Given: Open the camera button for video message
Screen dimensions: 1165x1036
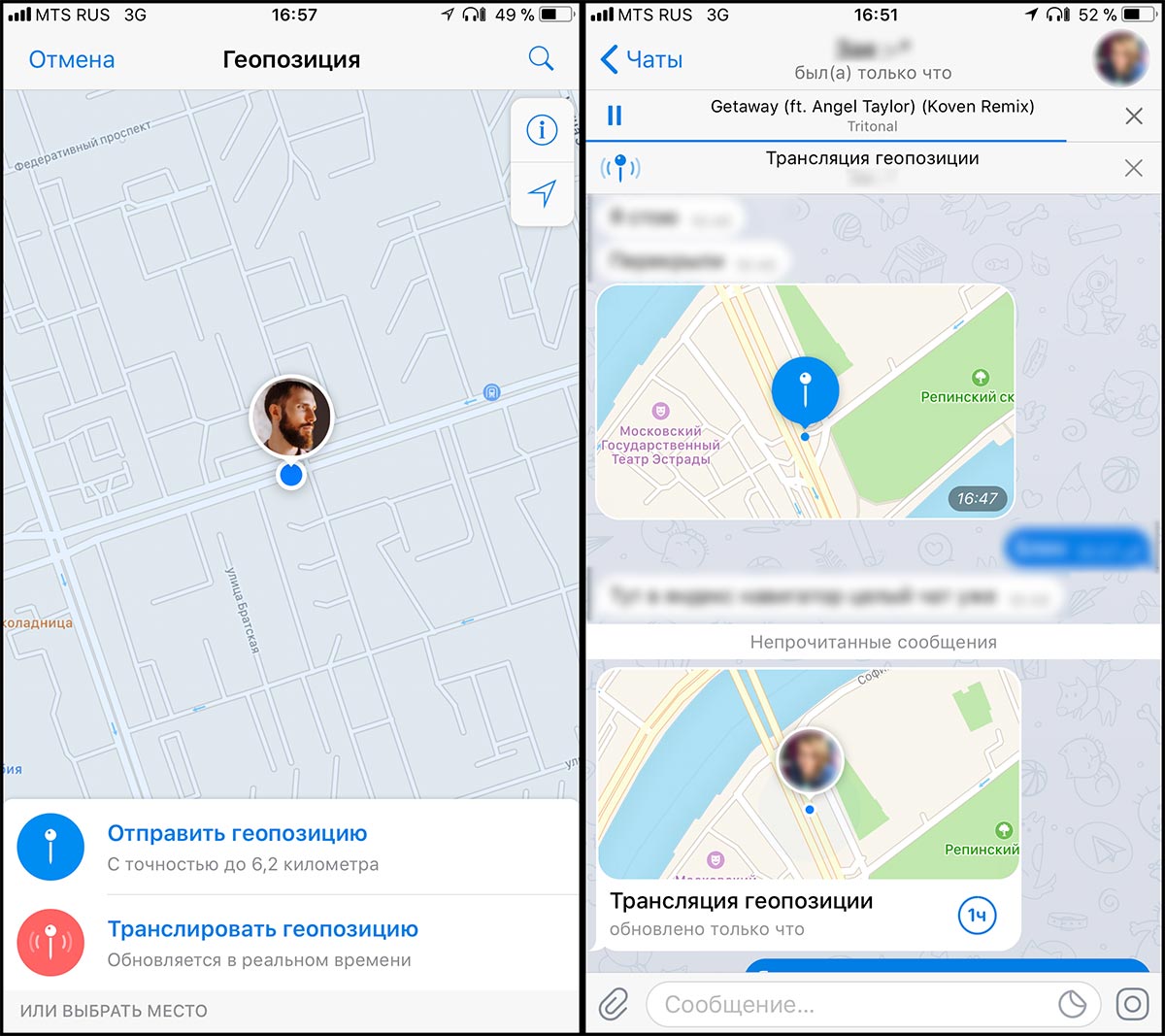Looking at the screenshot, I should (x=1132, y=1004).
